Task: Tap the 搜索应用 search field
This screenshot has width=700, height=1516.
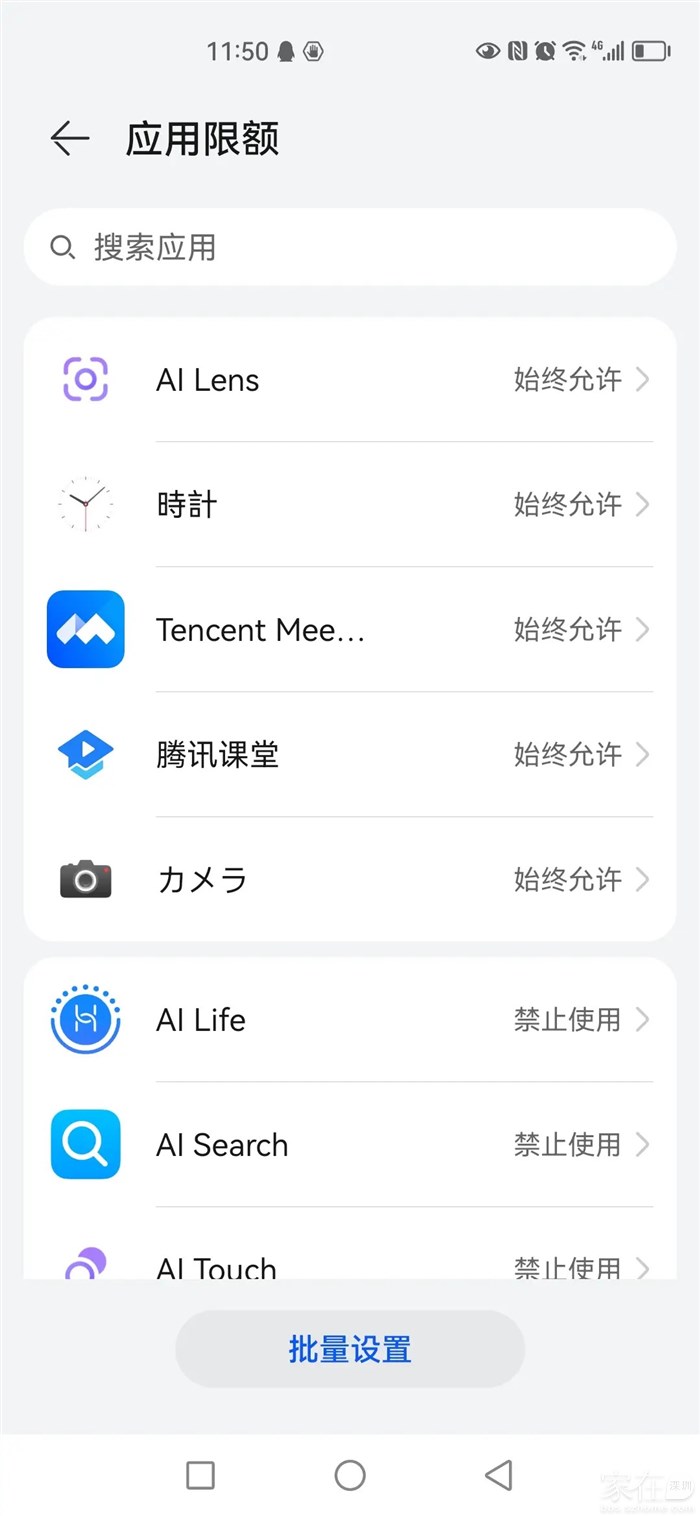Action: click(350, 247)
